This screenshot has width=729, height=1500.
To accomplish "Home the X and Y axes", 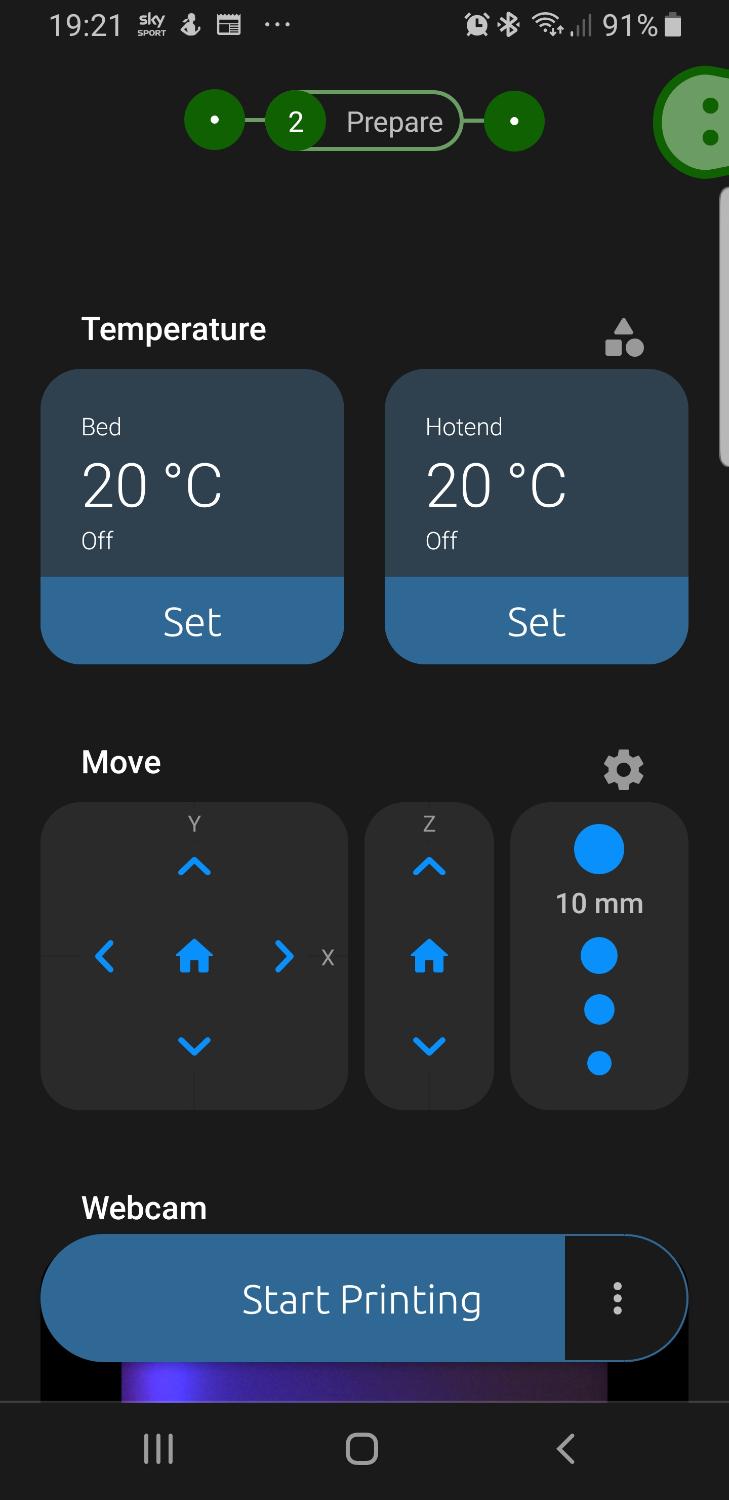I will click(x=194, y=957).
